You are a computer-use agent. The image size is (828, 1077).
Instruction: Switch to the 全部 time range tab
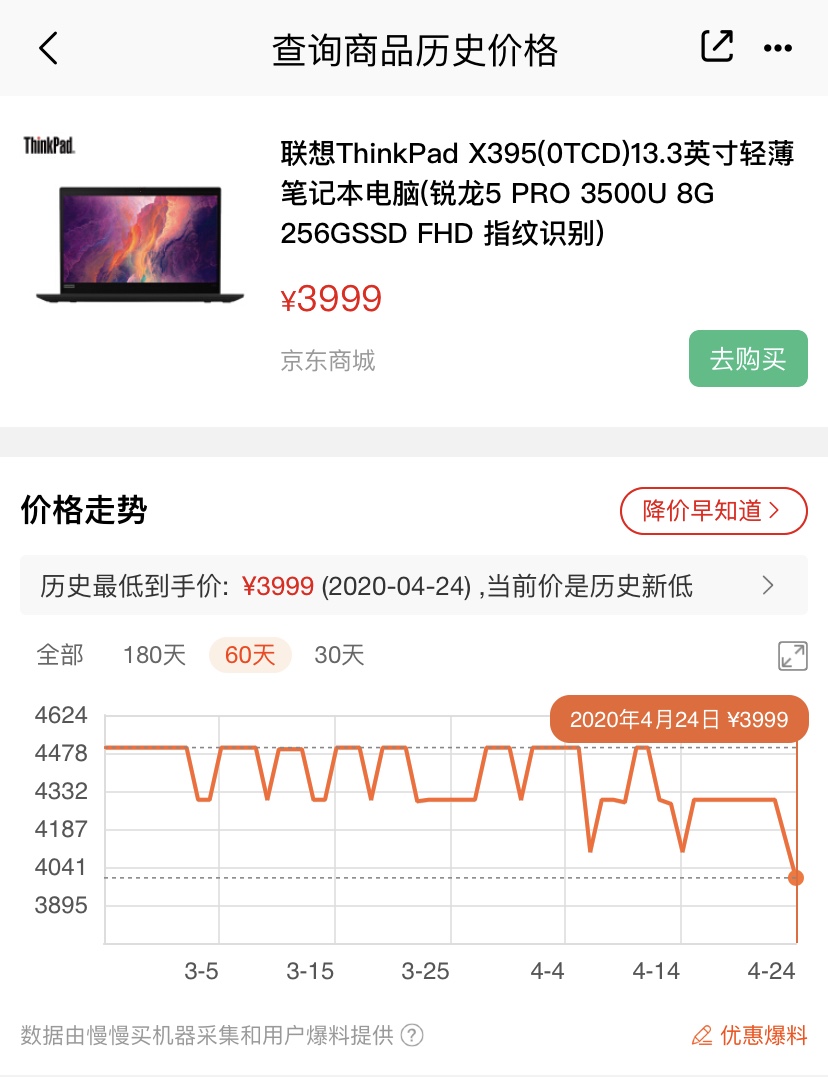pos(58,655)
